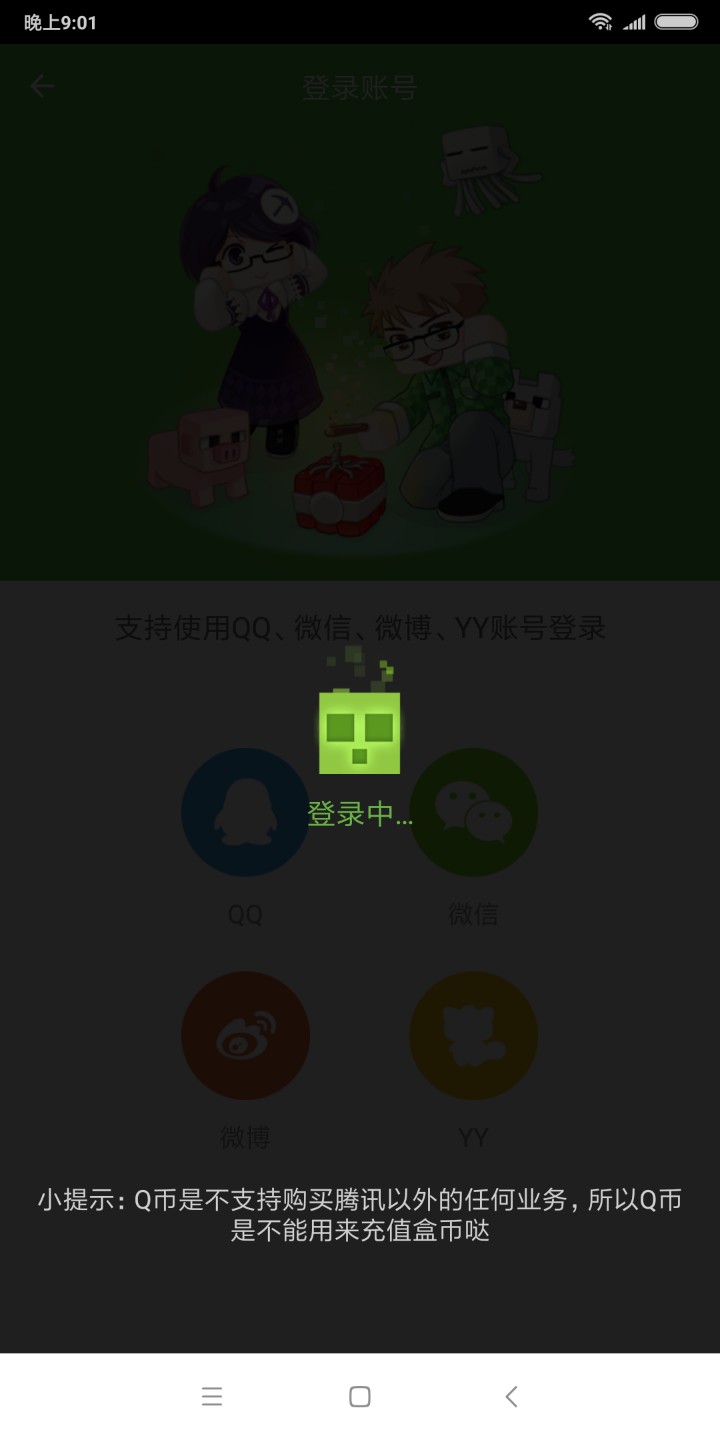
Task: Open recent apps from navigation bar
Action: point(212,1397)
